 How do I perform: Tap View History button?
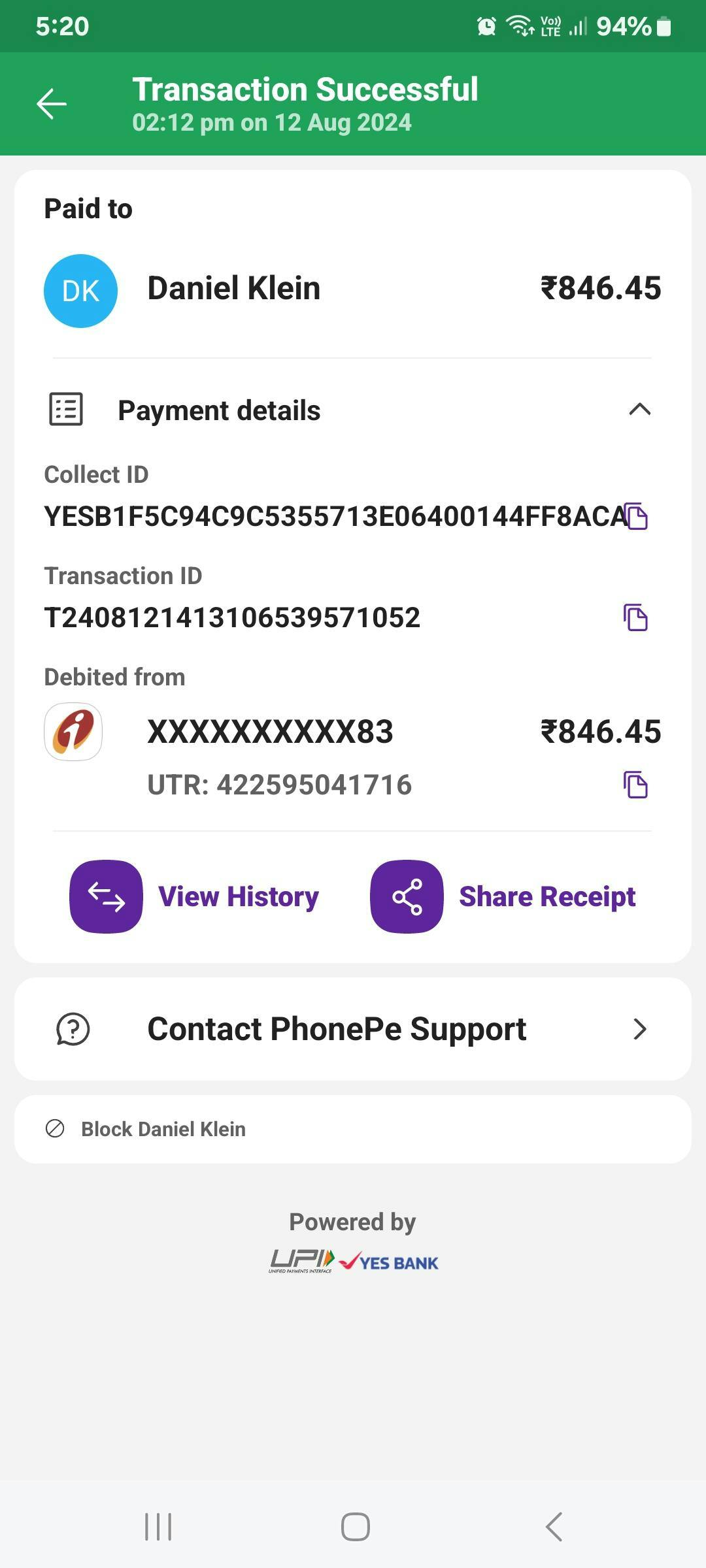coord(195,896)
